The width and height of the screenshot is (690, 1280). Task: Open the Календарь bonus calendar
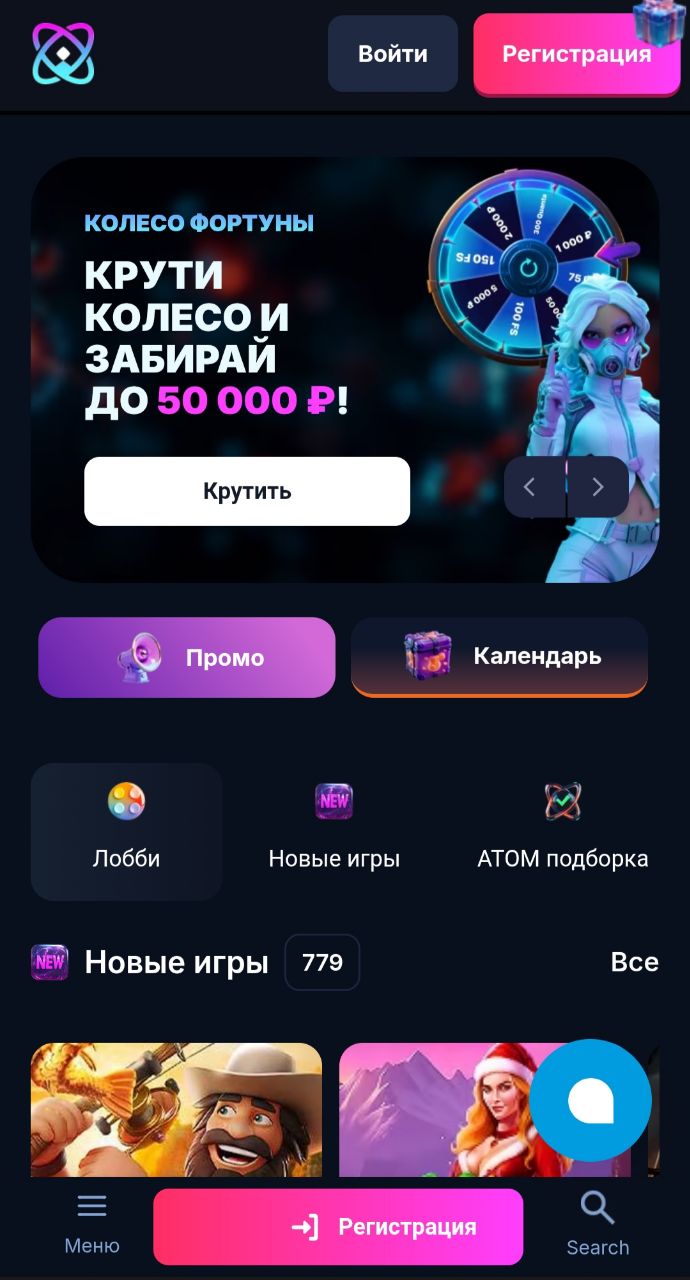pyautogui.click(x=499, y=656)
